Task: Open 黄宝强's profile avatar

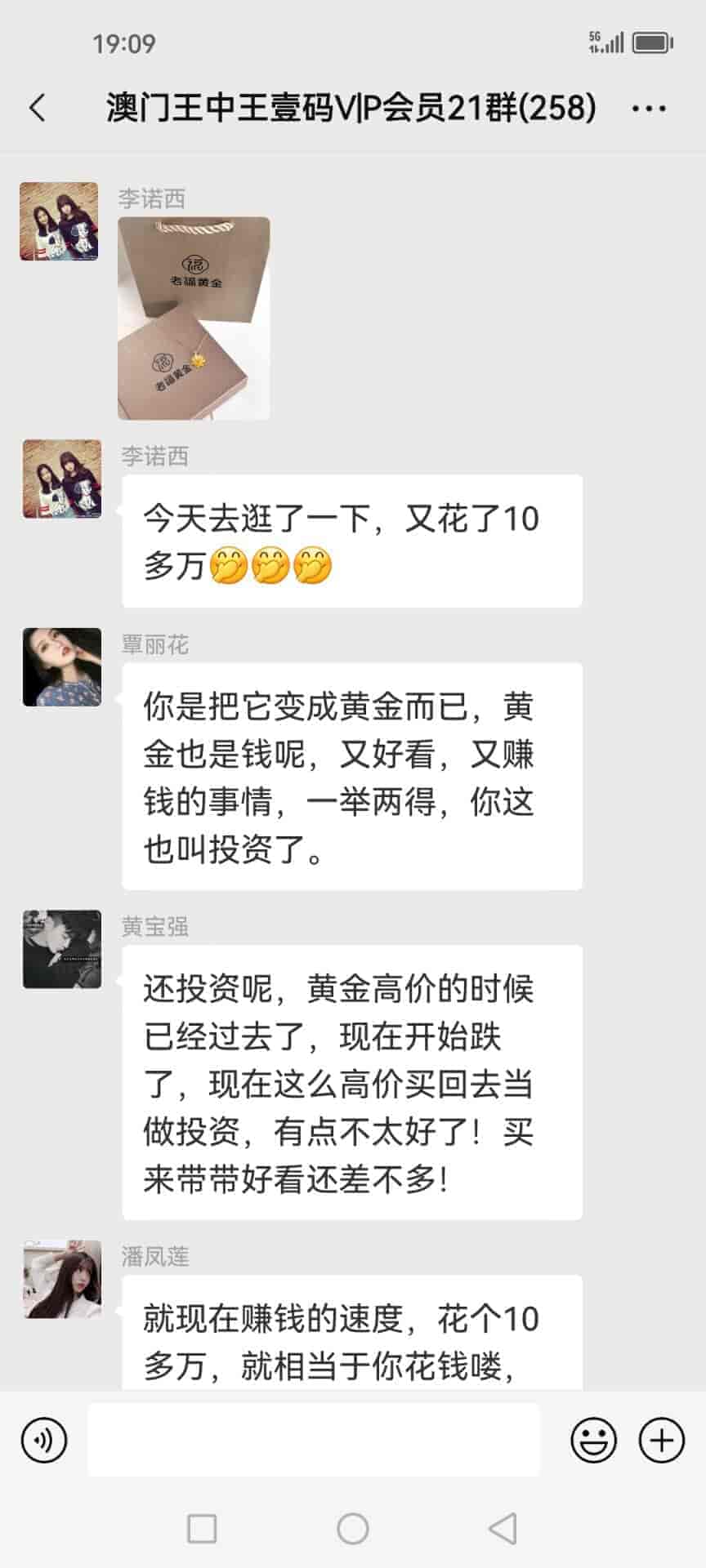Action: point(62,949)
